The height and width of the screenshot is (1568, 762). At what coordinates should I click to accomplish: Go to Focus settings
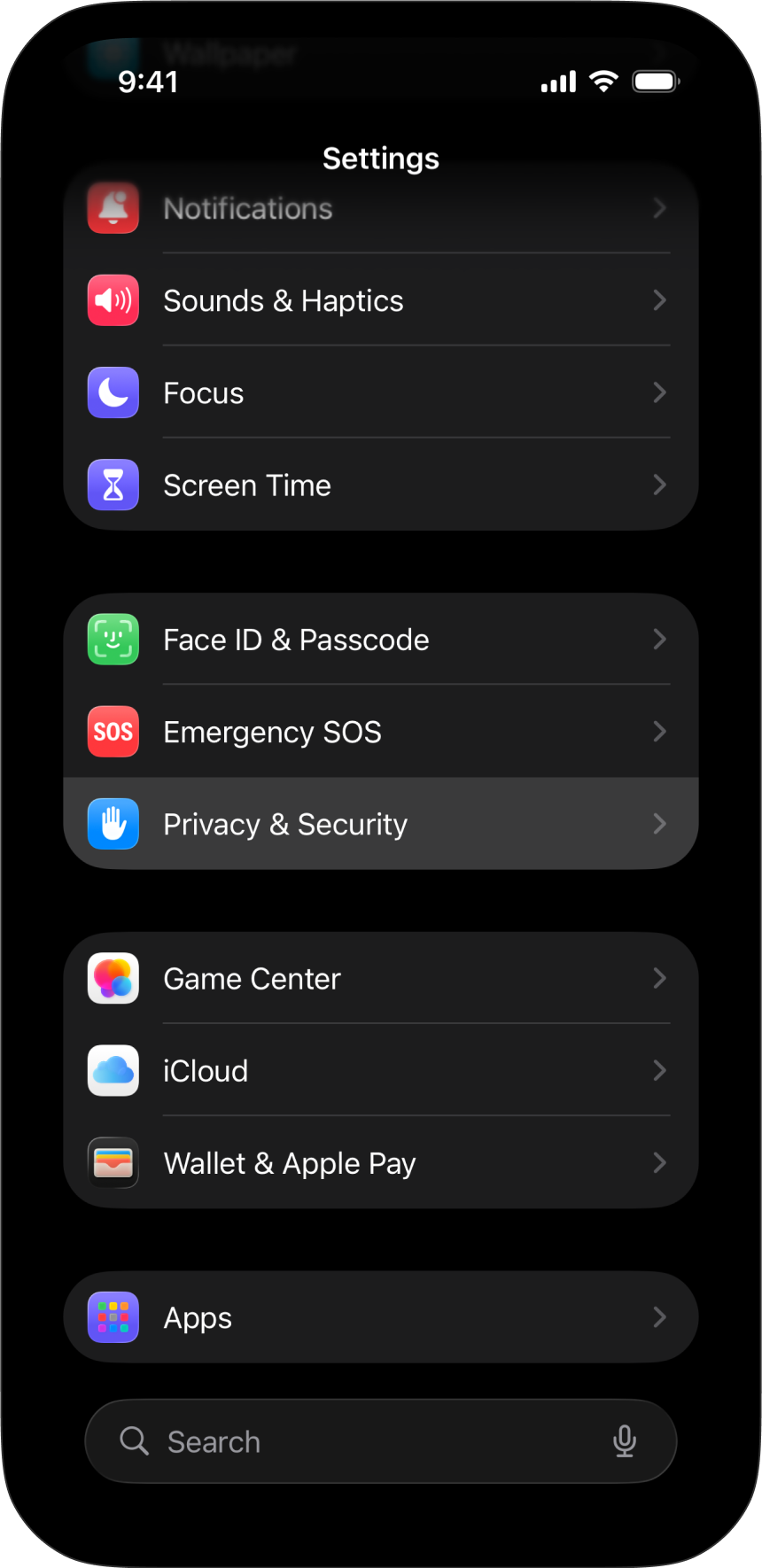click(381, 393)
